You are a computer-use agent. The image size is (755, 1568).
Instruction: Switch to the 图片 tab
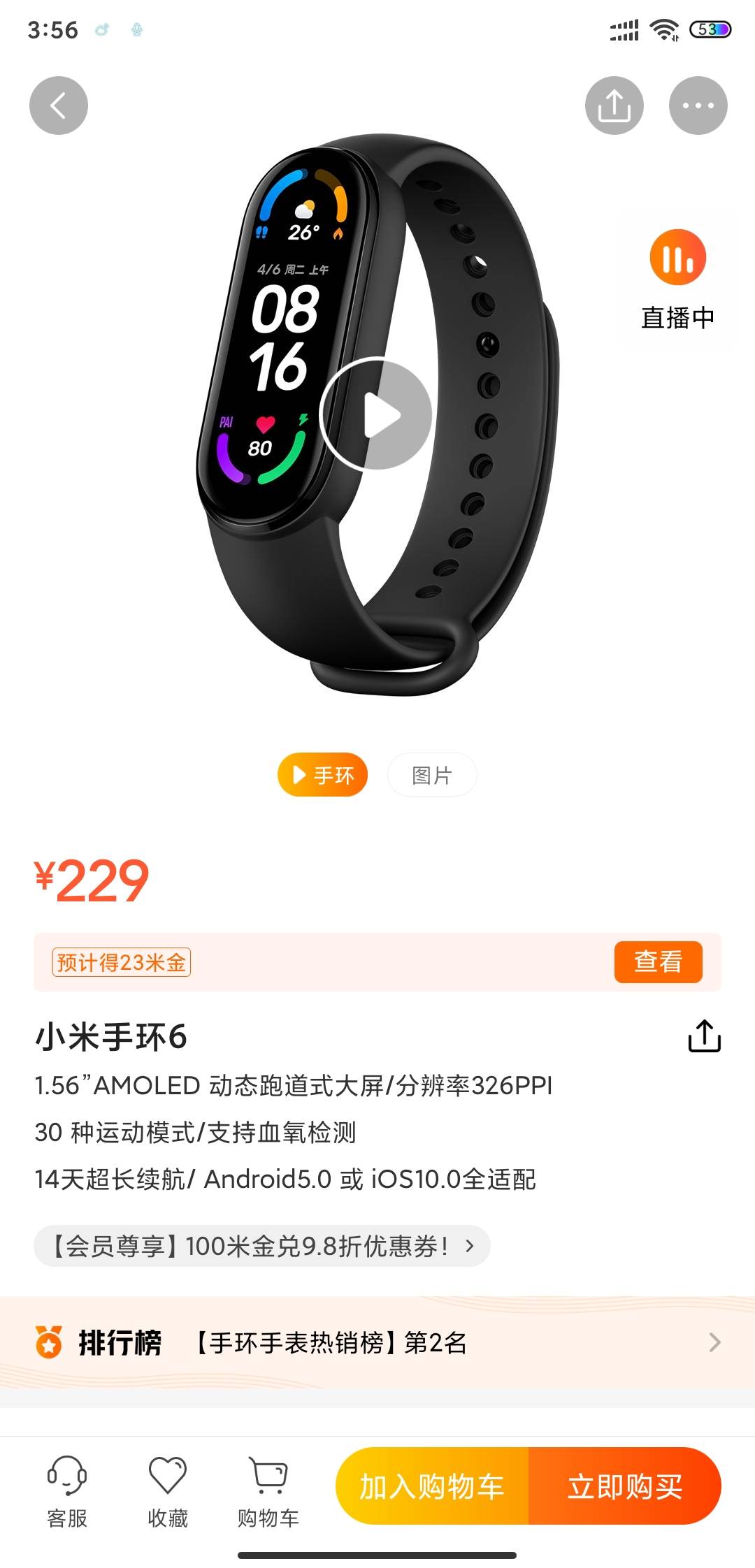click(x=432, y=775)
